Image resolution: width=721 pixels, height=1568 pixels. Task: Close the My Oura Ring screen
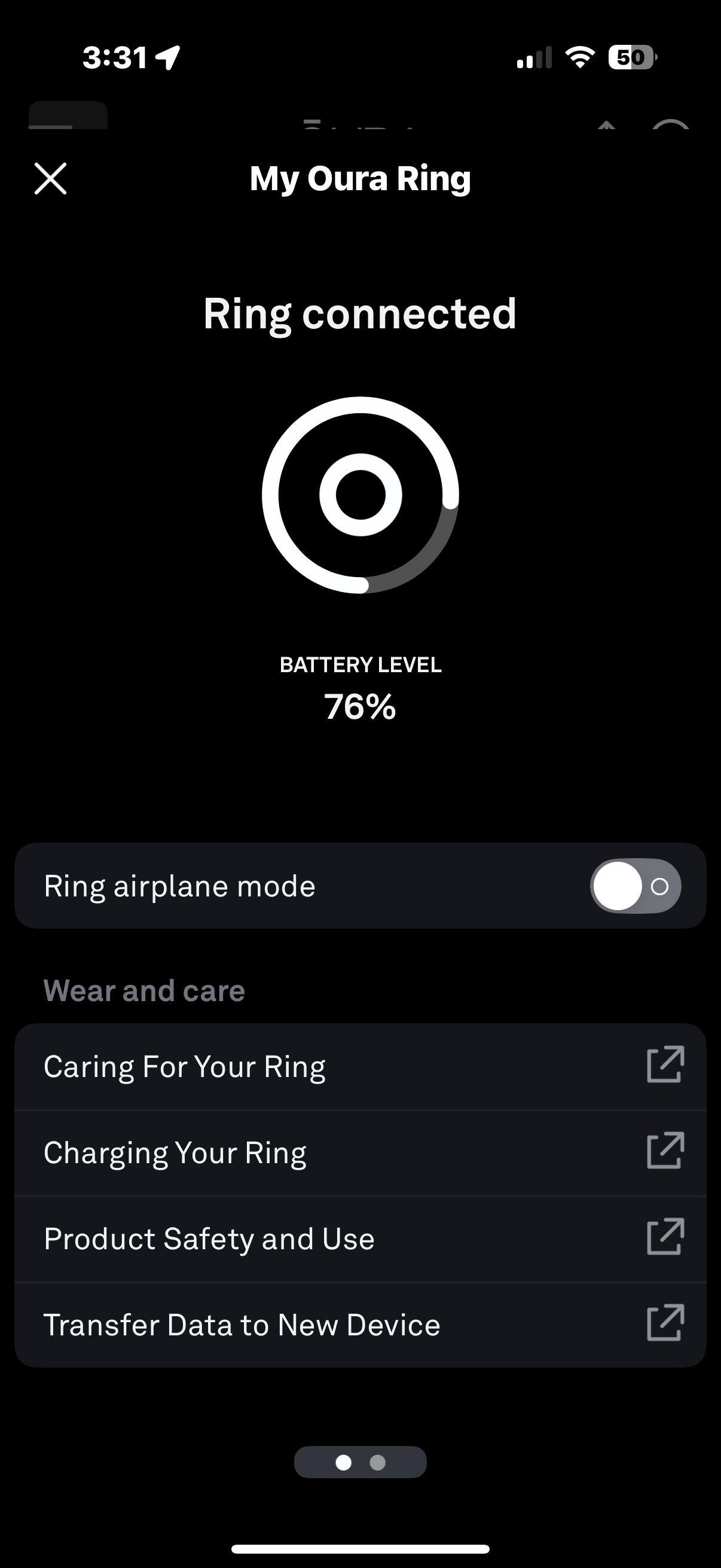pyautogui.click(x=50, y=178)
